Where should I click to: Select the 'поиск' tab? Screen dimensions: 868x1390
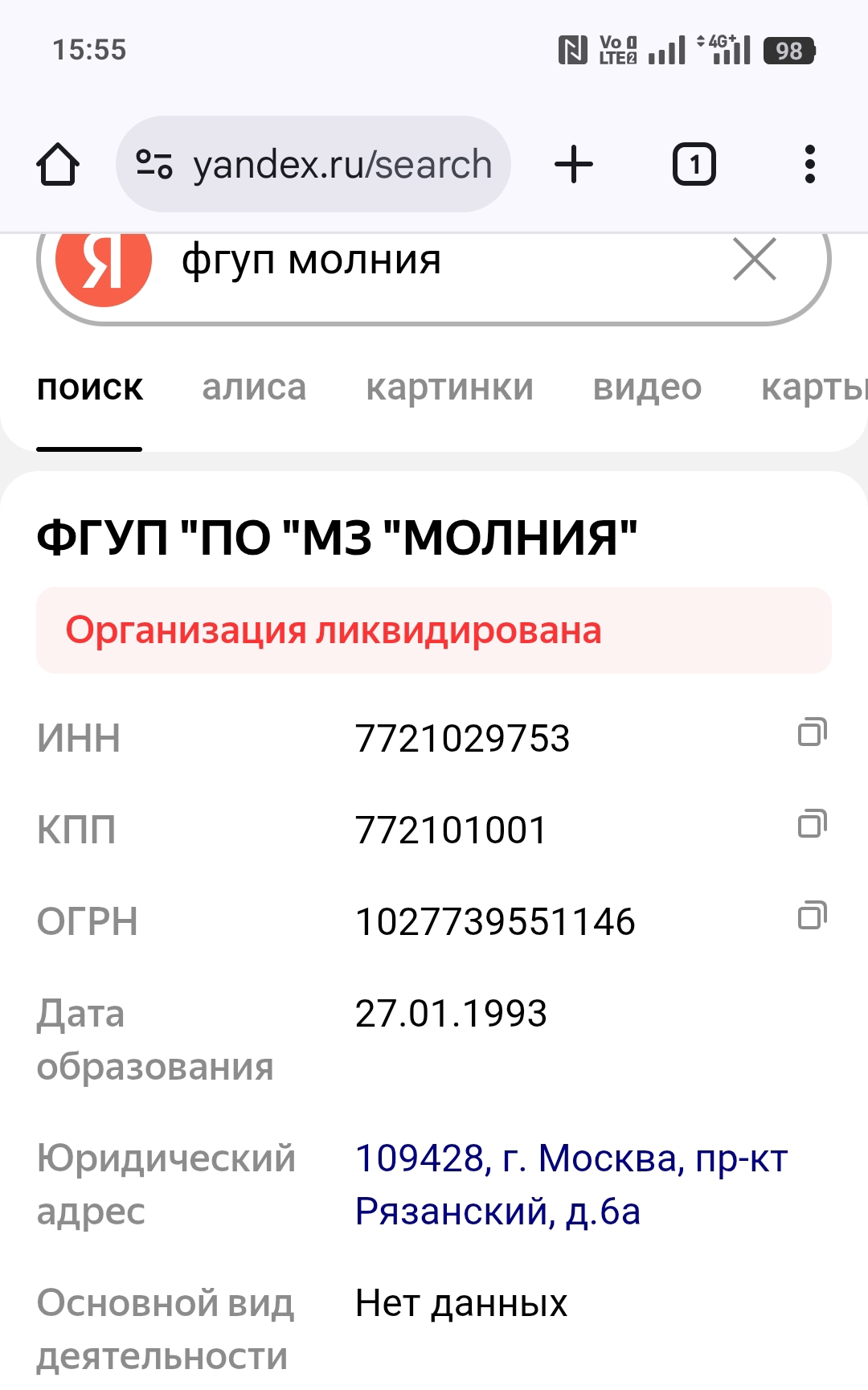[x=90, y=387]
